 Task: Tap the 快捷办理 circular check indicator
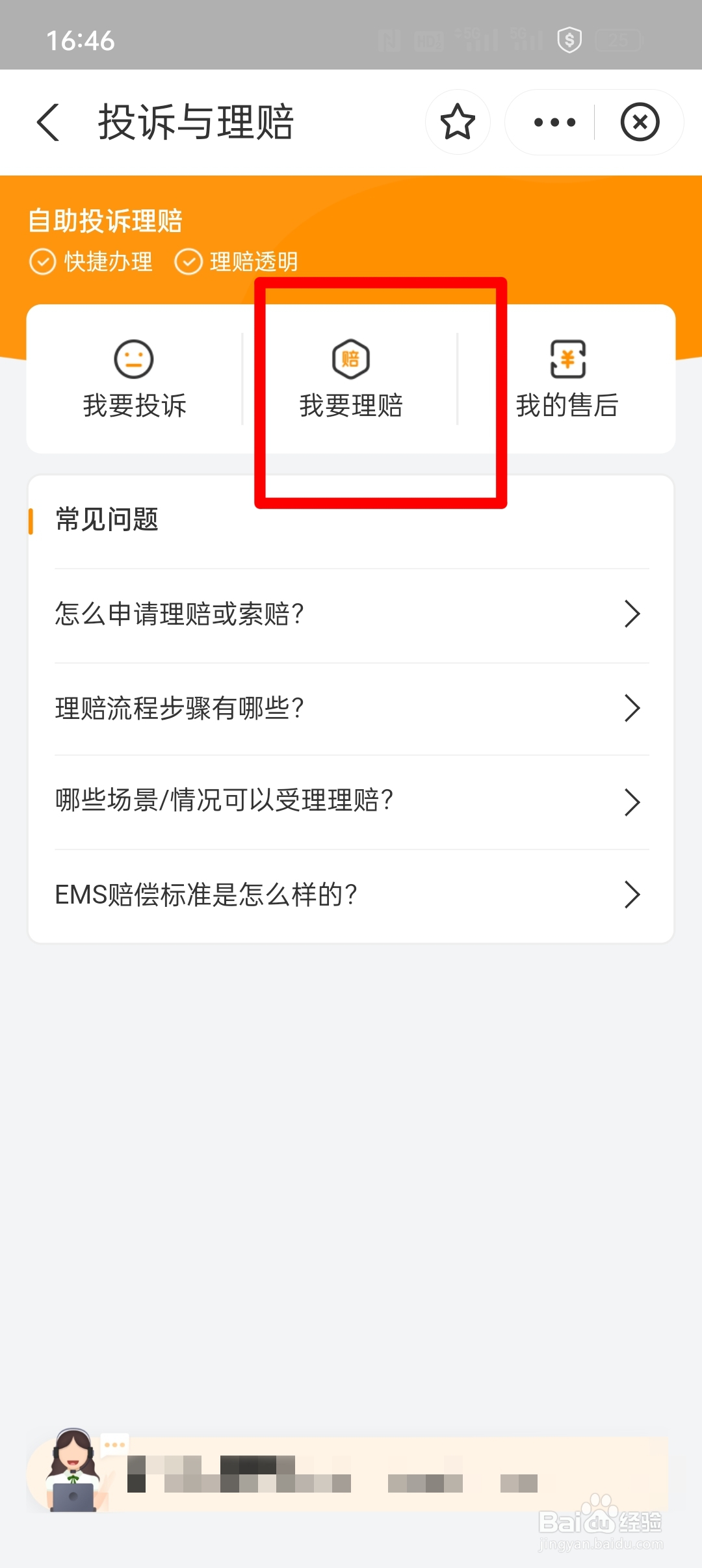[x=42, y=261]
